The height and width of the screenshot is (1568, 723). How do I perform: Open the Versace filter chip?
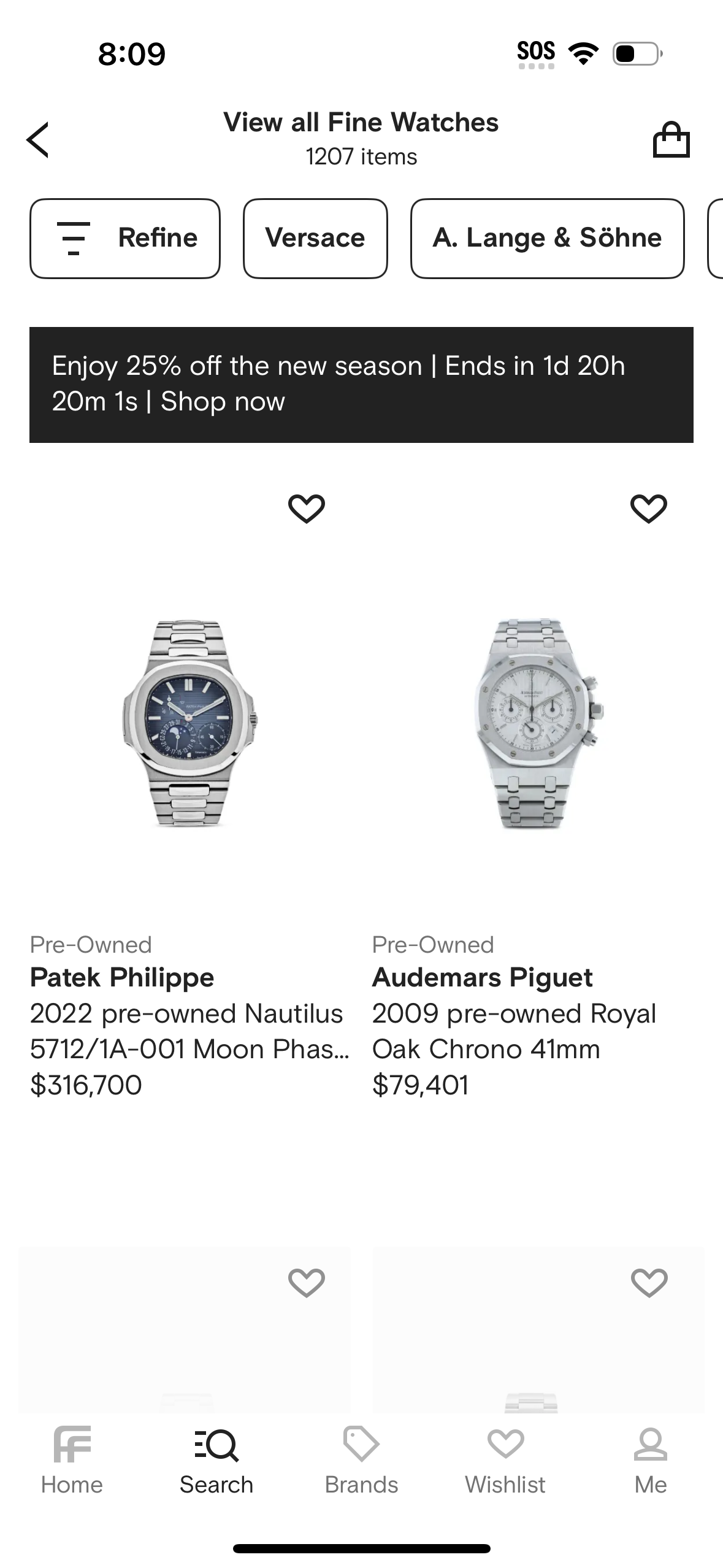[x=315, y=238]
